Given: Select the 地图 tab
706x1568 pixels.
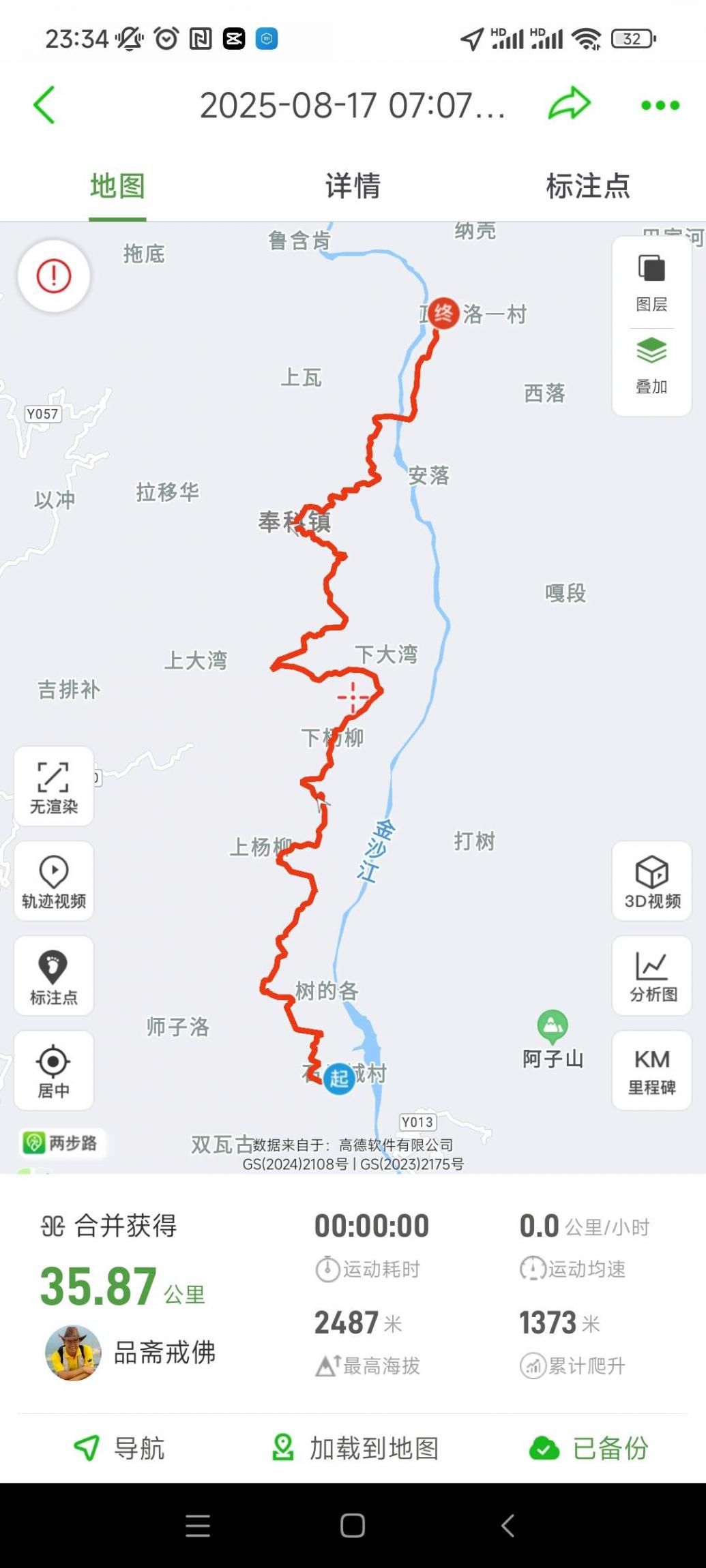Looking at the screenshot, I should [117, 186].
